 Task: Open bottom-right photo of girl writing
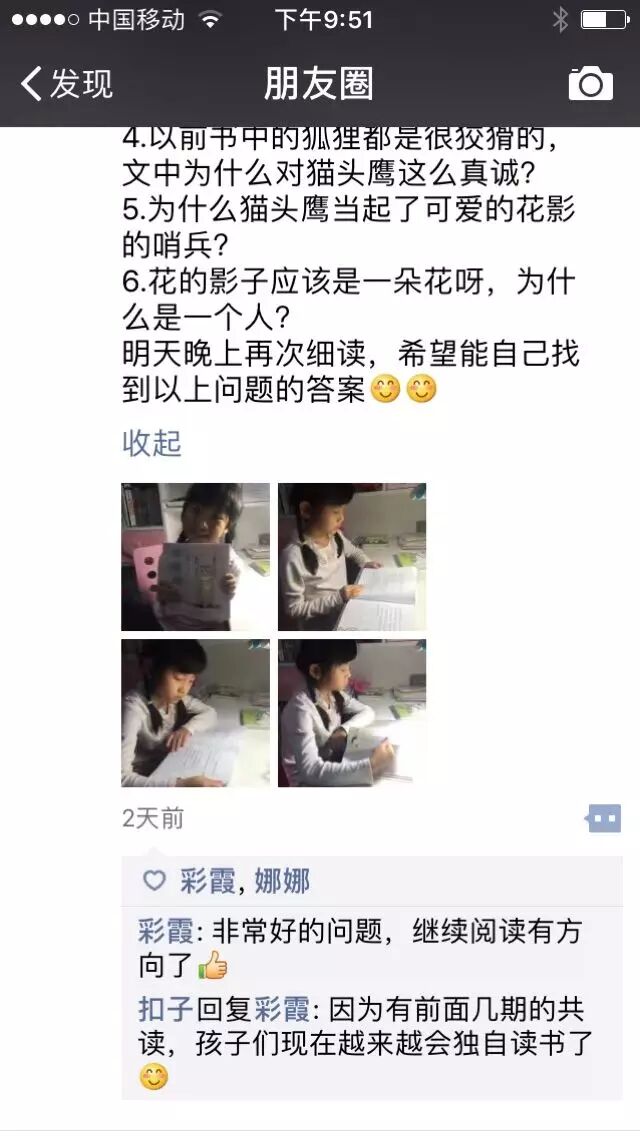coord(352,713)
